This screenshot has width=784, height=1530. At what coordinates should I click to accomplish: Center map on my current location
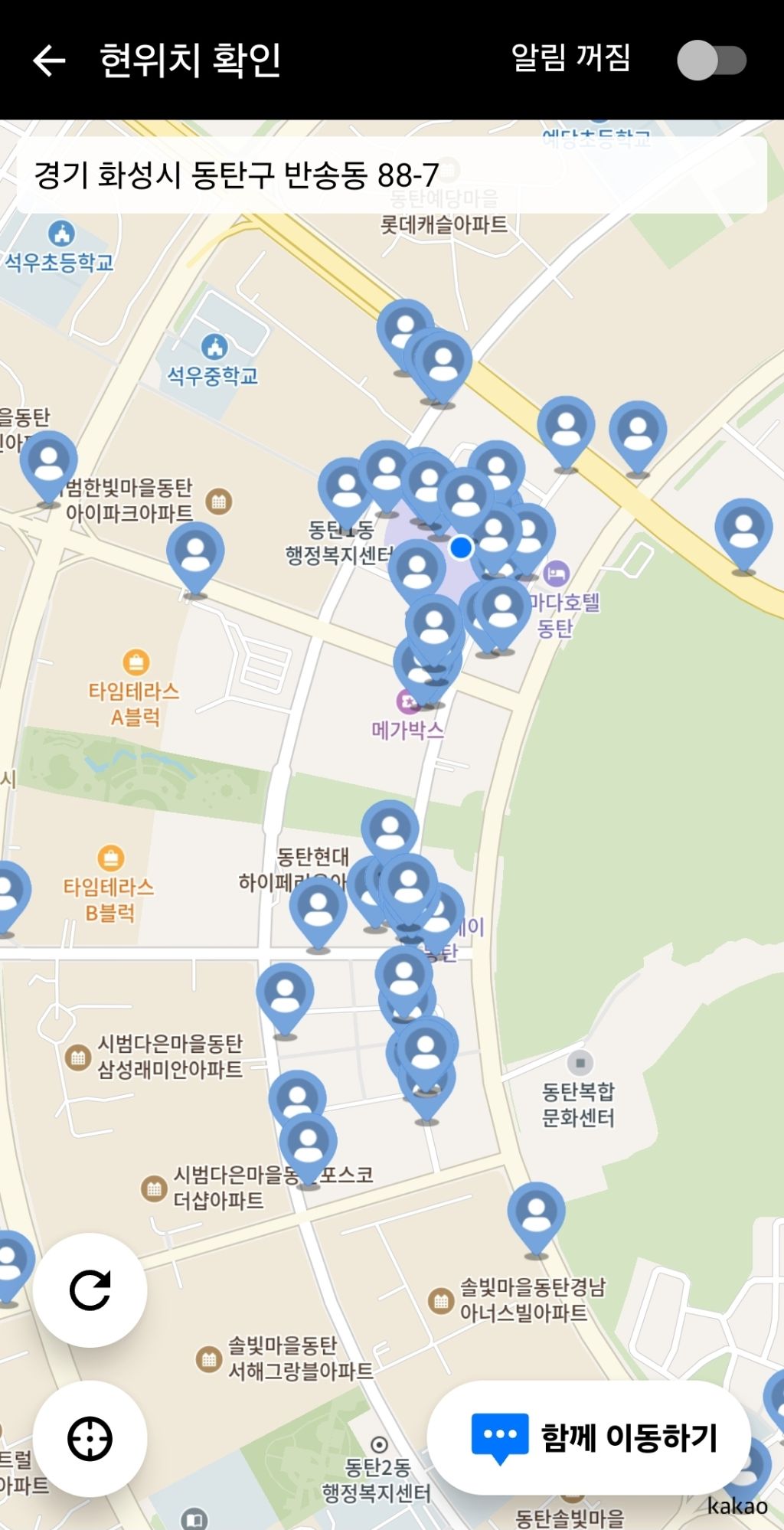coord(90,1439)
